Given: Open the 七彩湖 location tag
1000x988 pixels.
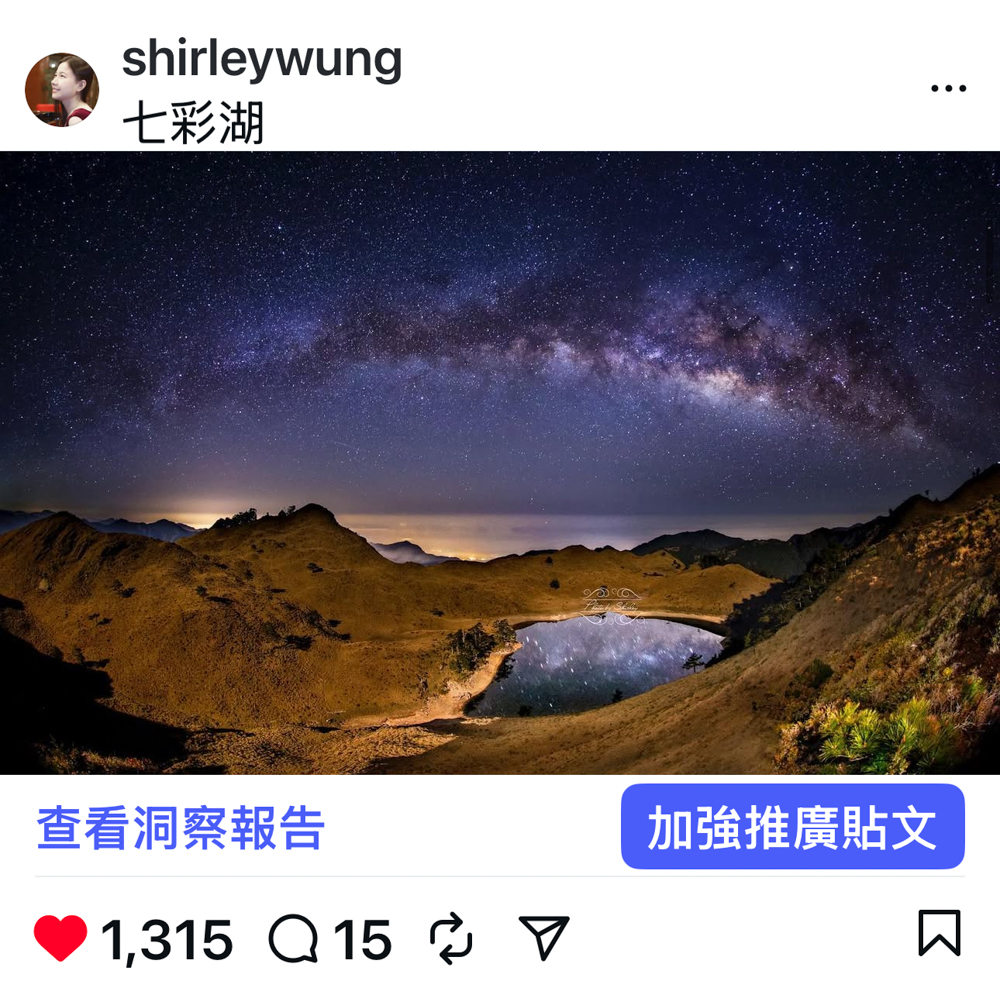Looking at the screenshot, I should (193, 125).
